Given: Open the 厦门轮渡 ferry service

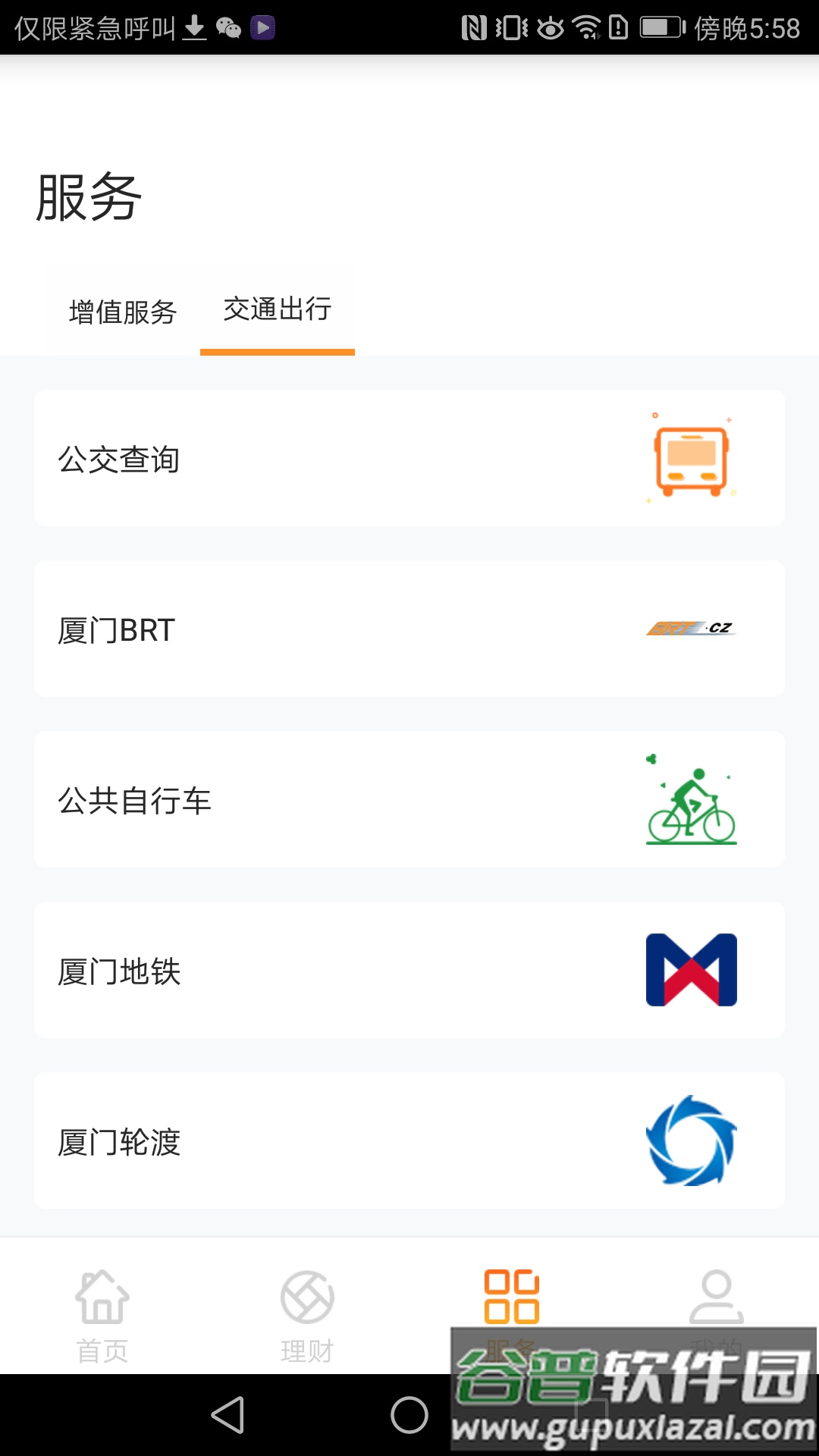Looking at the screenshot, I should point(409,1141).
